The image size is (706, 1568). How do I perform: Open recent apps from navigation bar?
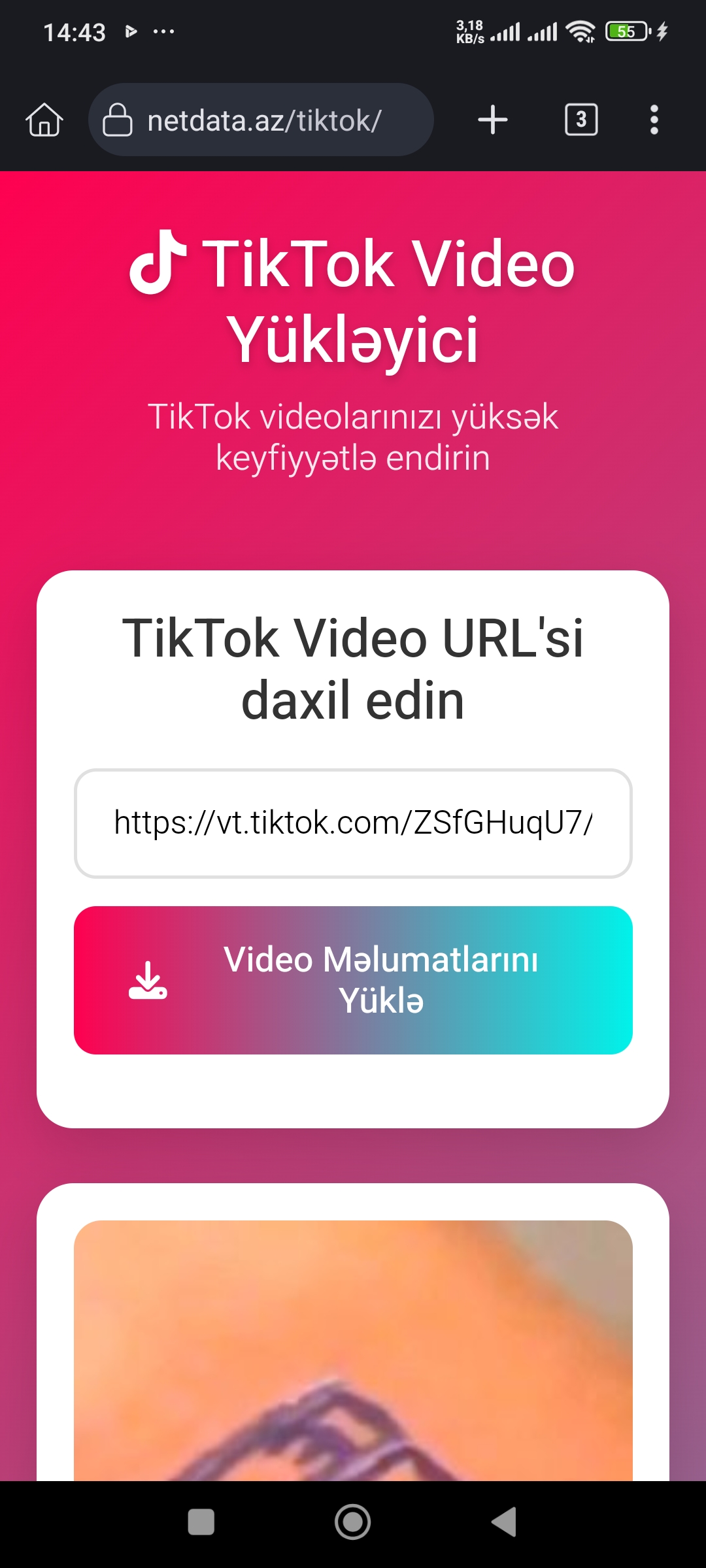click(201, 1522)
